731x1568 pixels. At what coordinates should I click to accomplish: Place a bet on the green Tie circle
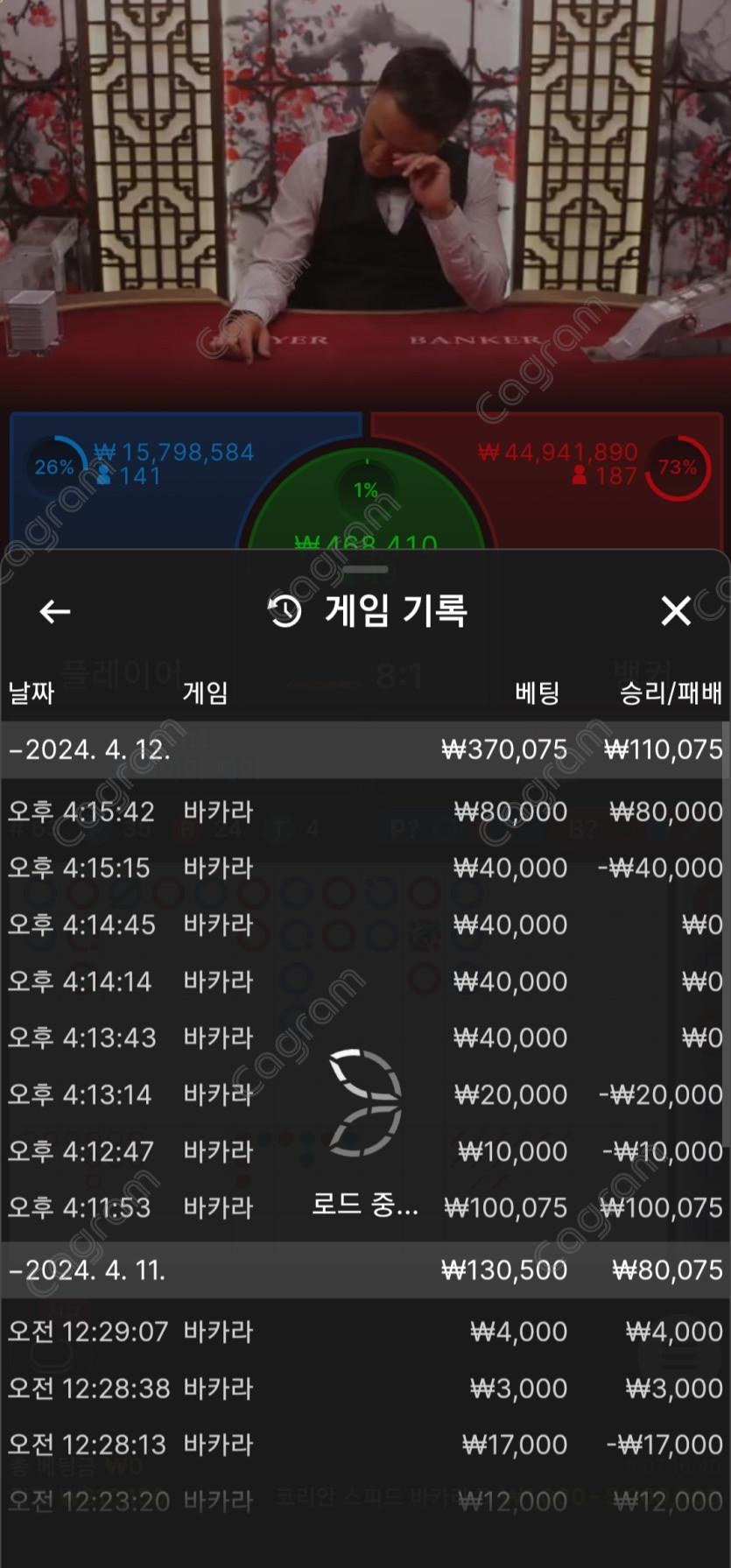(367, 508)
